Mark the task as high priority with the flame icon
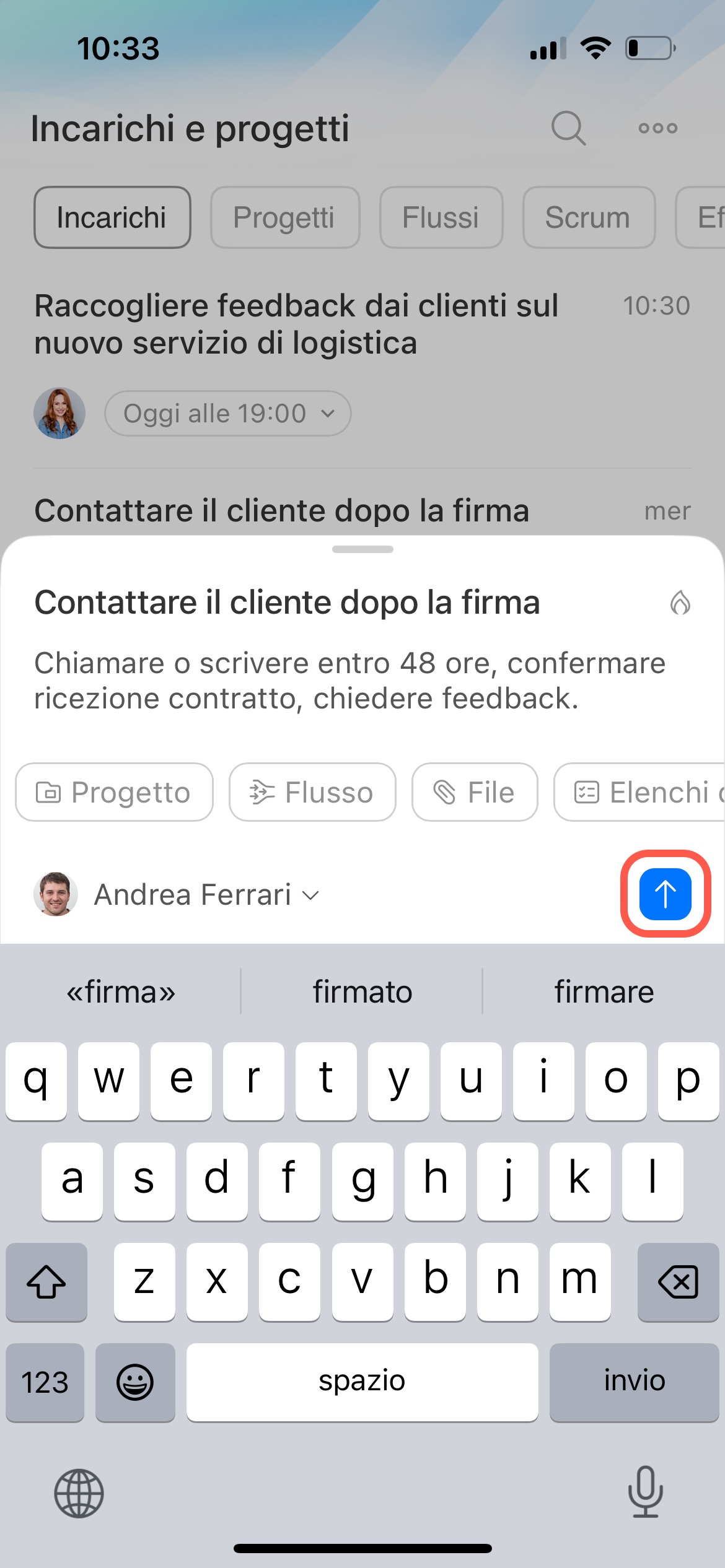The width and height of the screenshot is (725, 1568). [680, 603]
